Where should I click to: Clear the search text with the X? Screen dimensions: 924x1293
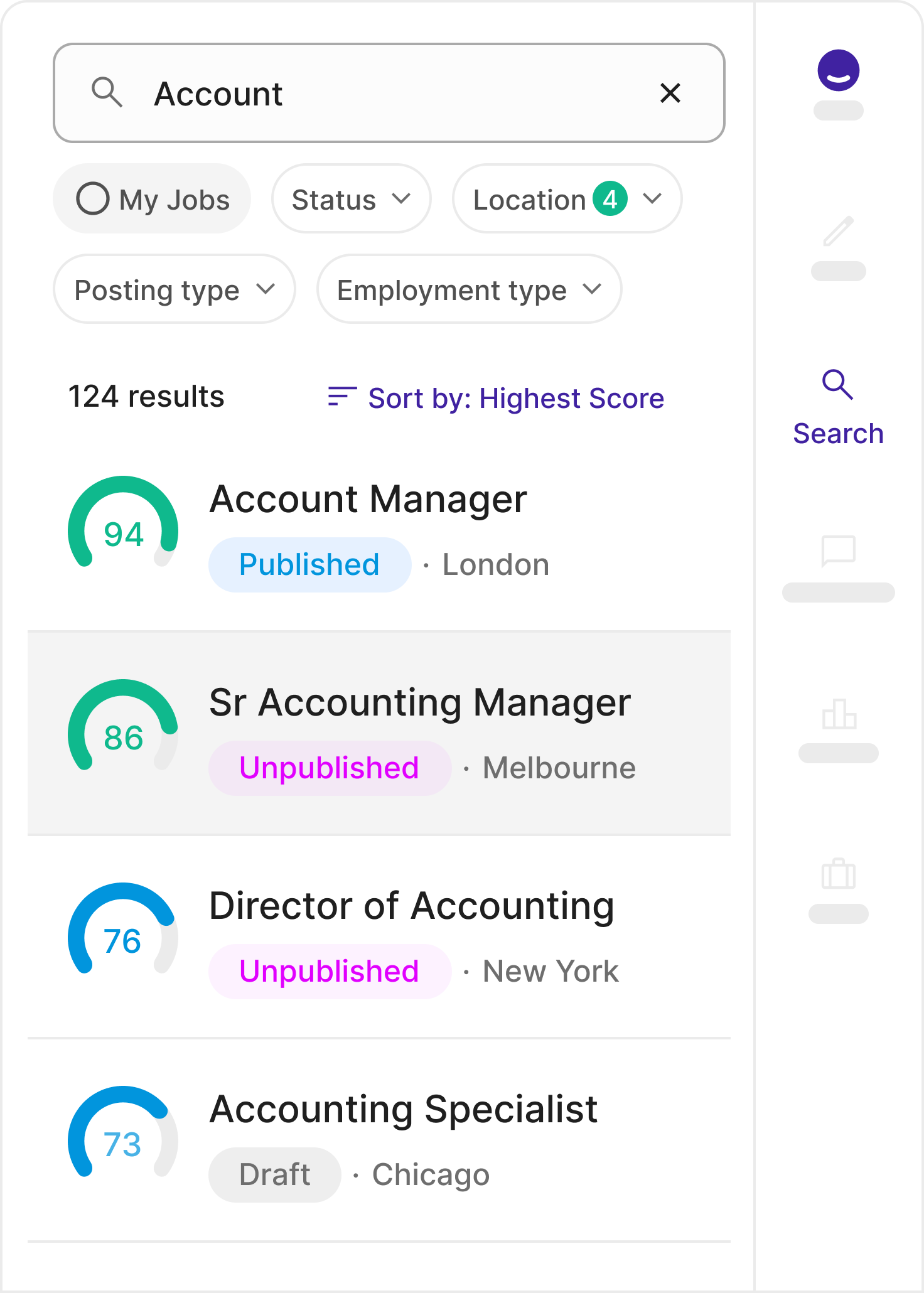point(670,94)
